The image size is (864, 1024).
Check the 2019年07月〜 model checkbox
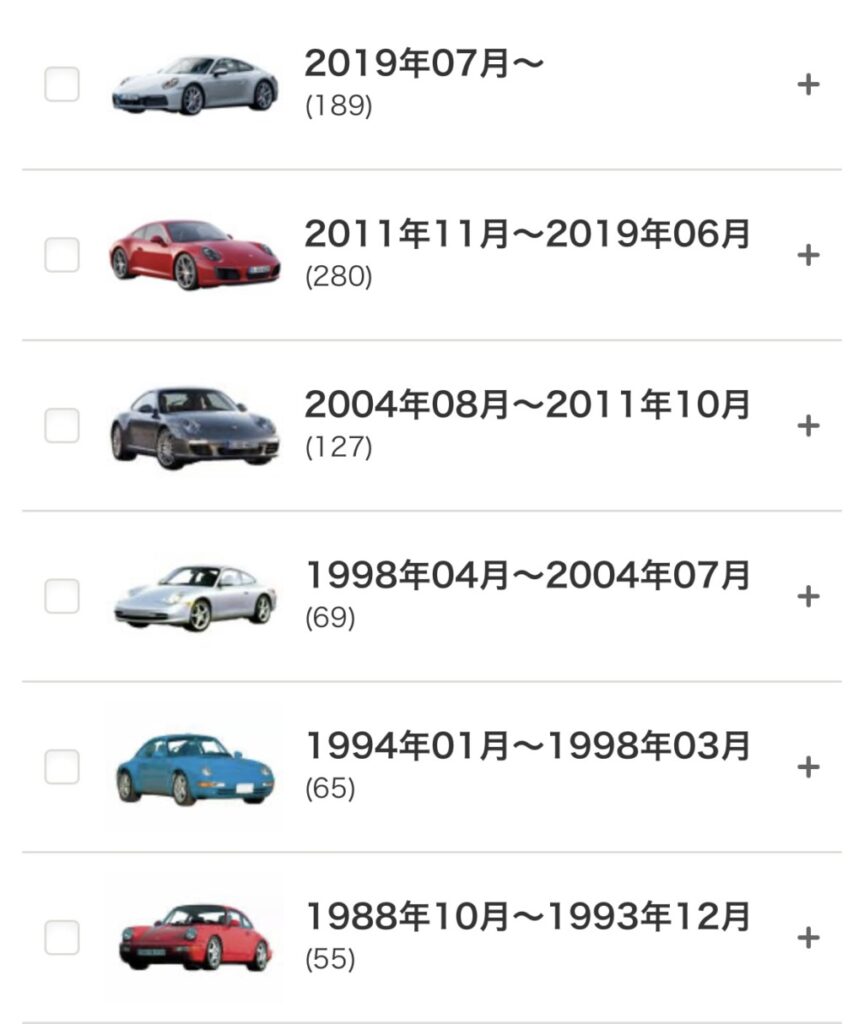pos(62,85)
